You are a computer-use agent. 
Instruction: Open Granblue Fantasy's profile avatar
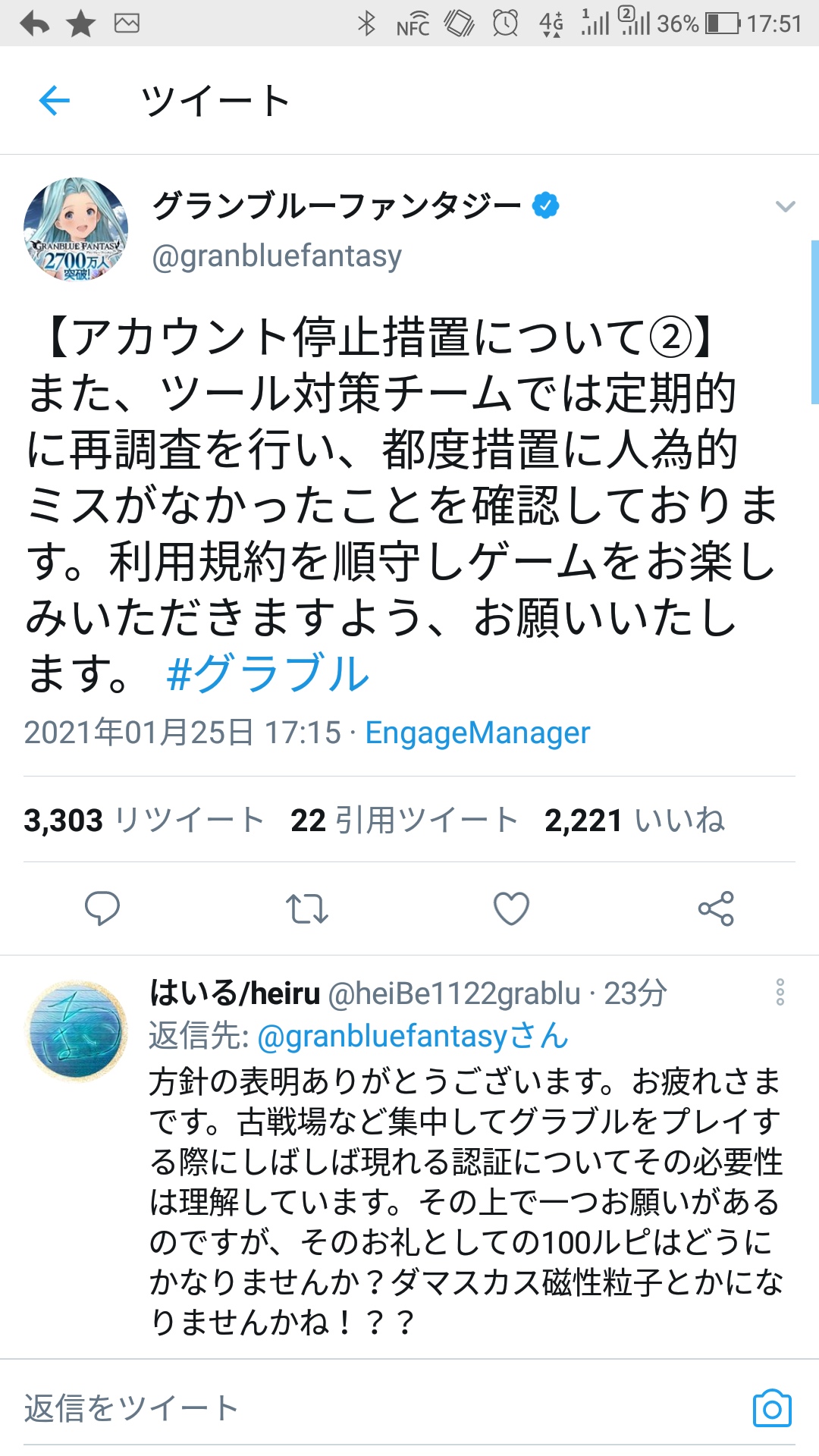[76, 230]
